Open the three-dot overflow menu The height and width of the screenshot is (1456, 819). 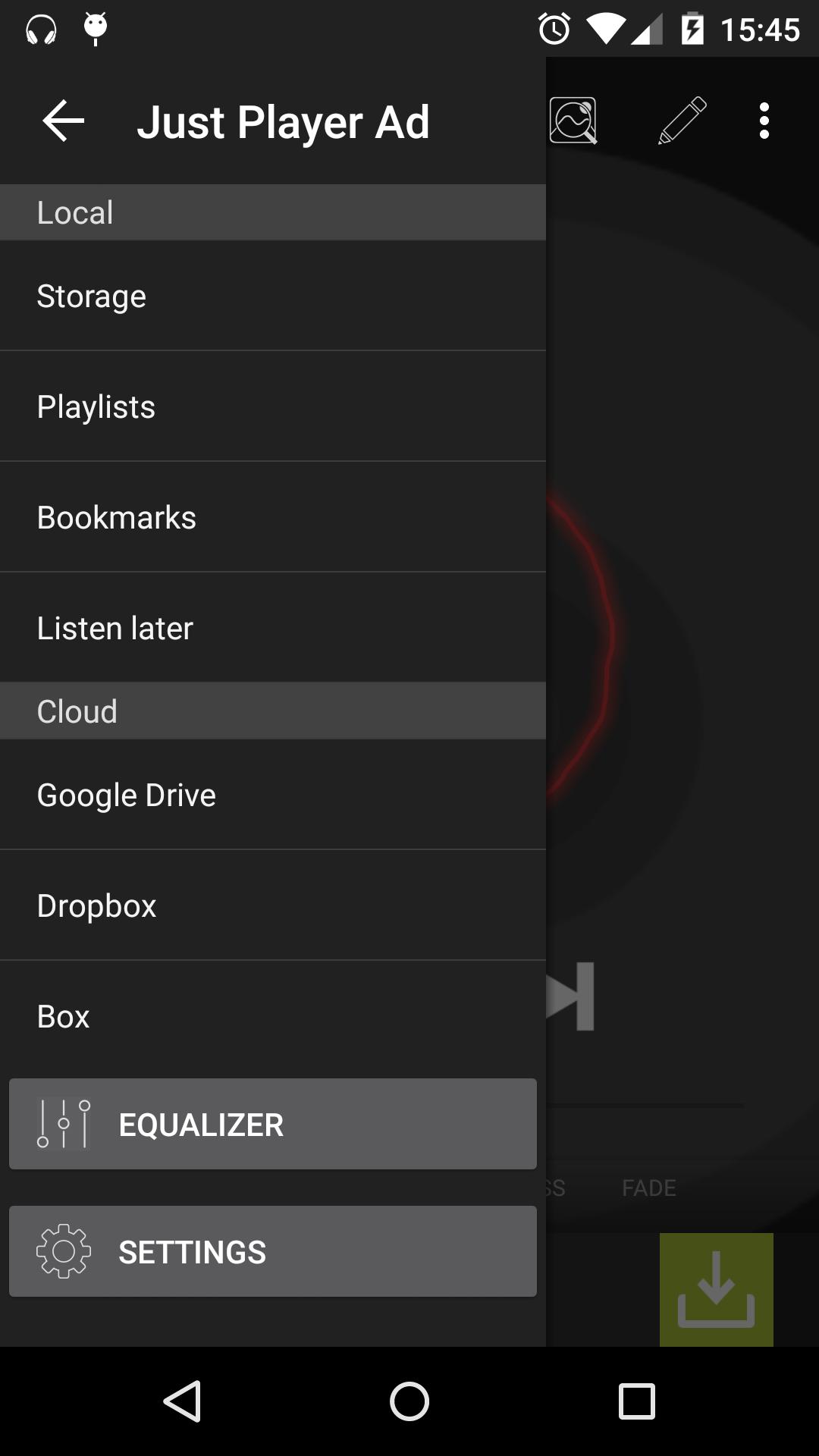point(764,121)
